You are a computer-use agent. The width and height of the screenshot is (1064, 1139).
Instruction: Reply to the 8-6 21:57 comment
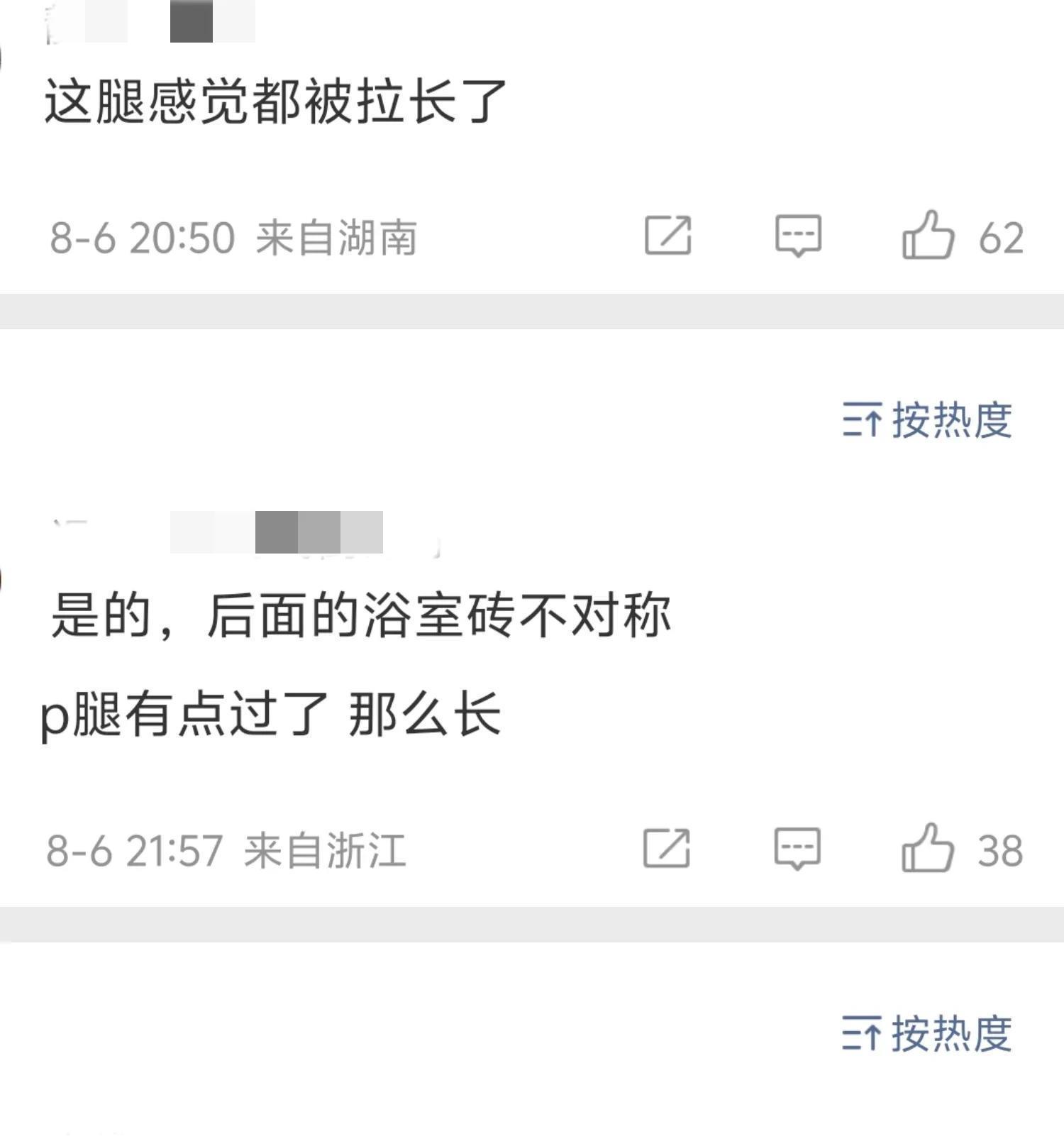(x=797, y=848)
